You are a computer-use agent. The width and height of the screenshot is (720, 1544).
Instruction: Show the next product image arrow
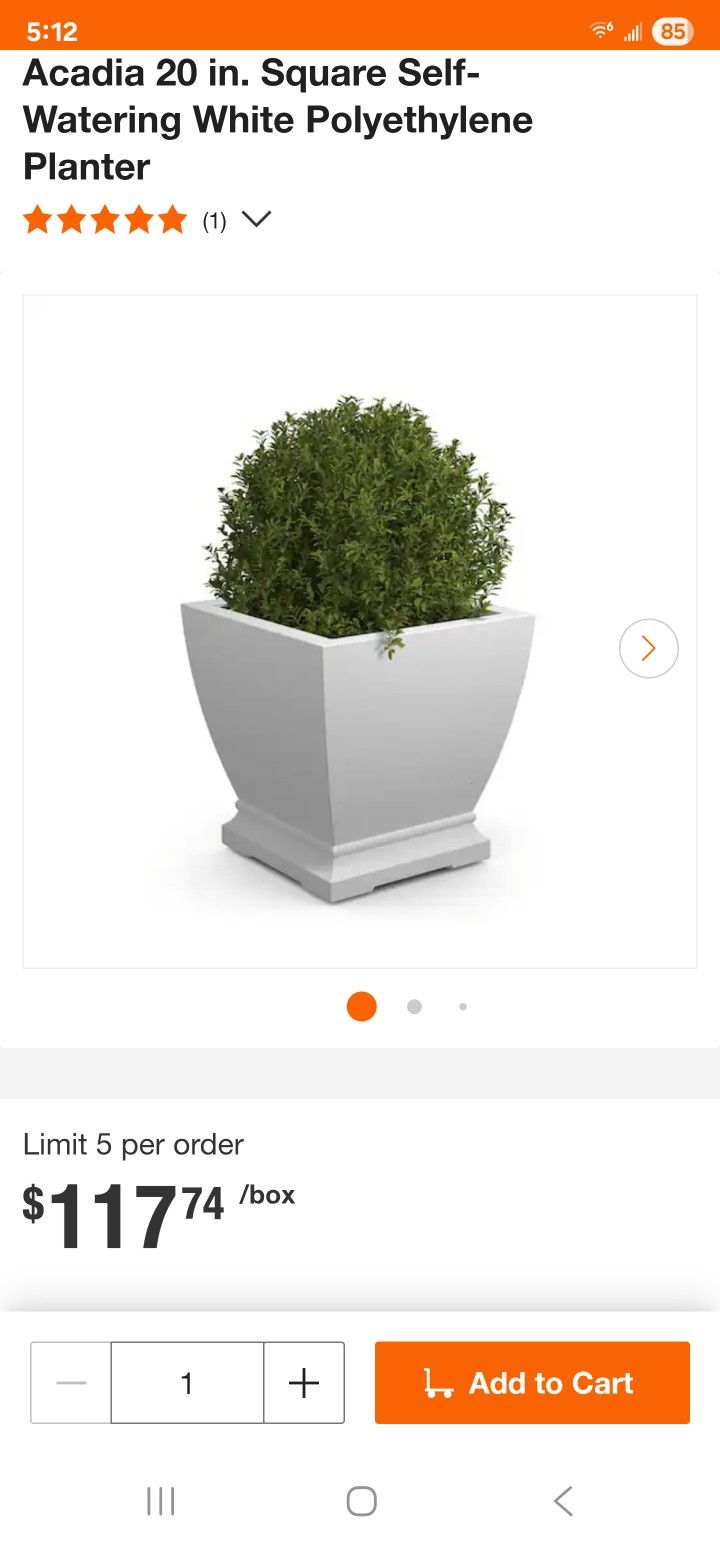click(x=648, y=649)
